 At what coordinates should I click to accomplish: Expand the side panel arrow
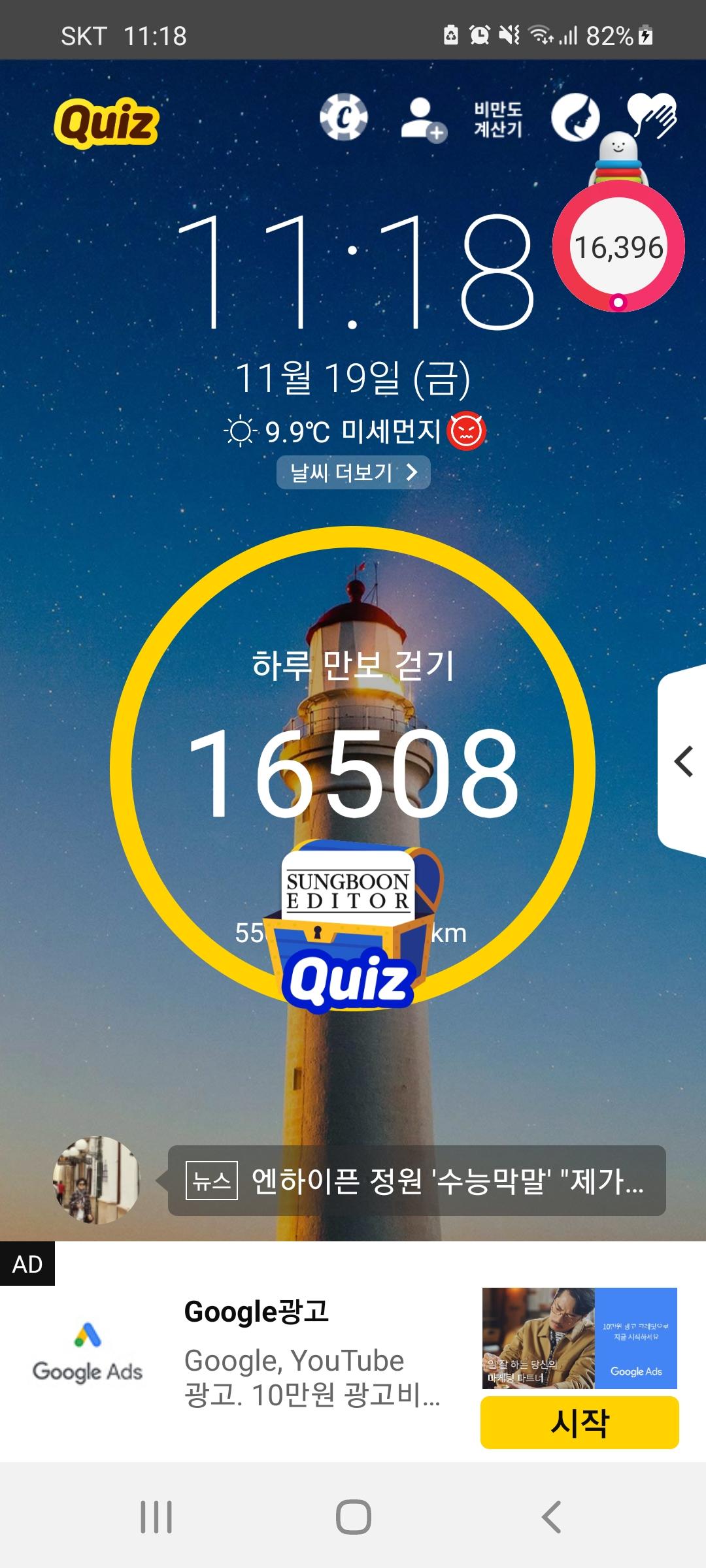[x=683, y=762]
